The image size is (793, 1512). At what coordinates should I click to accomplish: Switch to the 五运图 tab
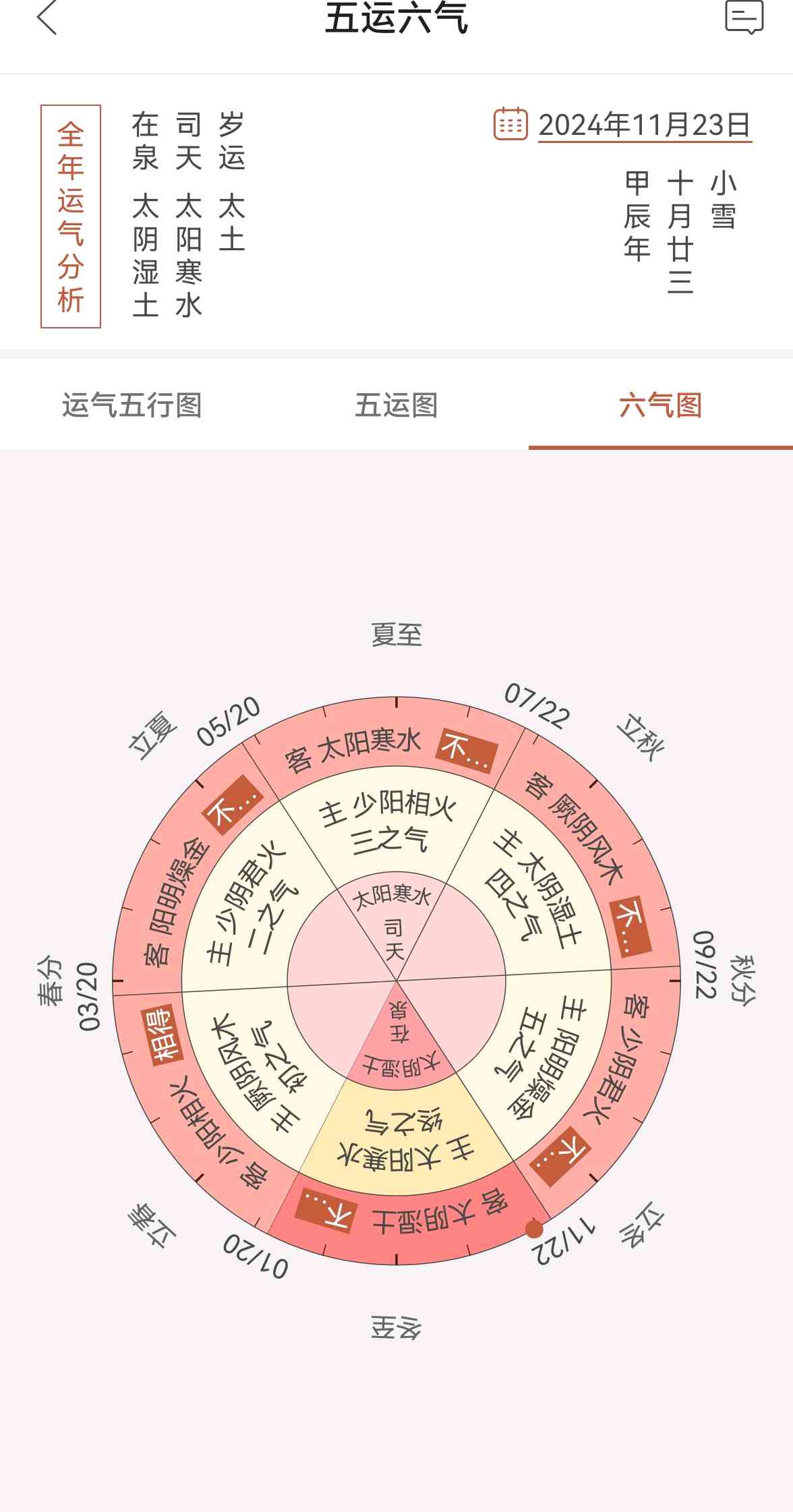(396, 405)
